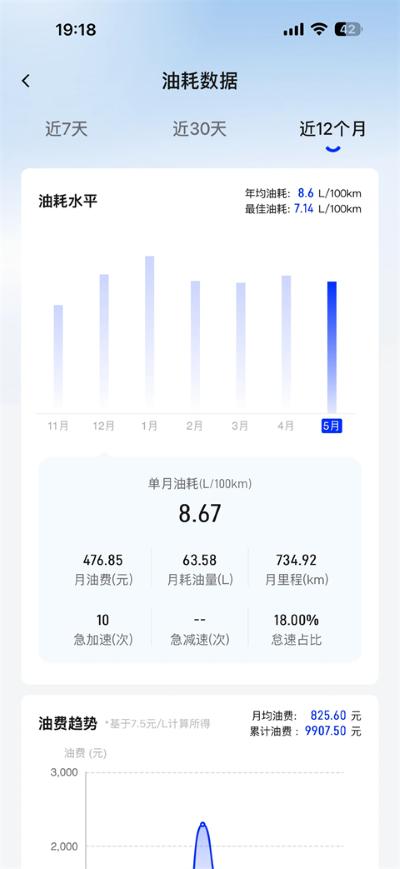Tap the highlighted 5月 bar
The image size is (400, 869).
[332, 346]
